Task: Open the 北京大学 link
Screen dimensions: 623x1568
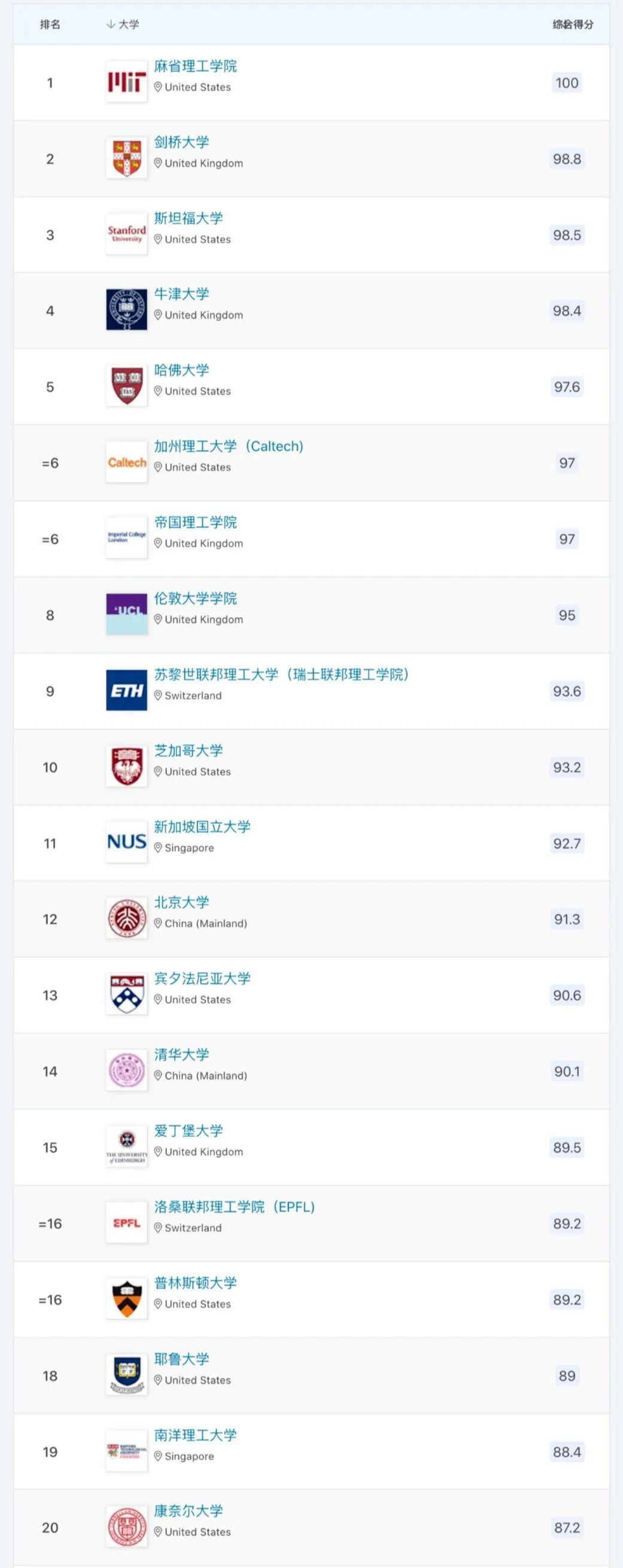Action: click(x=182, y=902)
